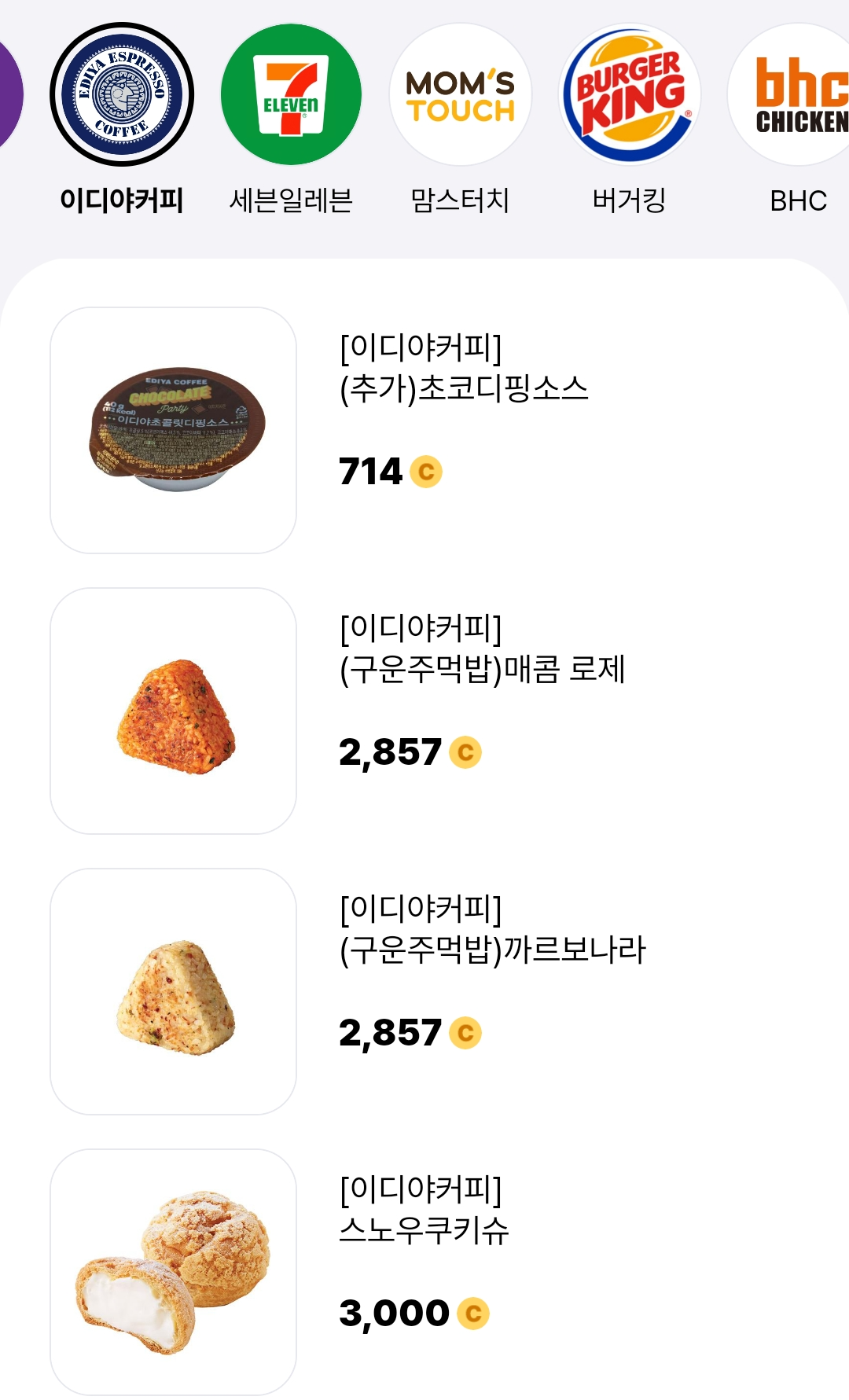This screenshot has width=849, height=1400.
Task: Open the (추가)초코디핑소스 product
Action: [463, 389]
